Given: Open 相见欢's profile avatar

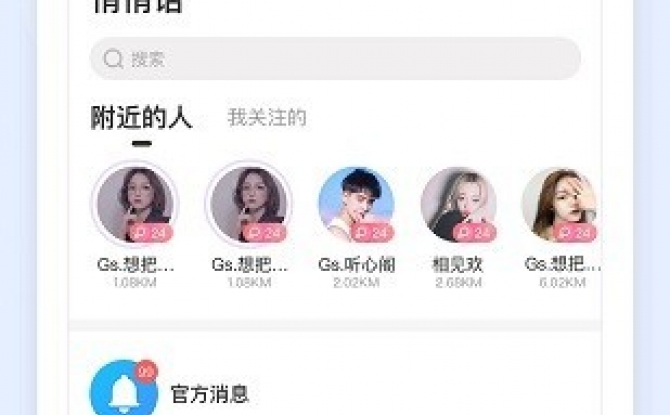Looking at the screenshot, I should coord(458,205).
